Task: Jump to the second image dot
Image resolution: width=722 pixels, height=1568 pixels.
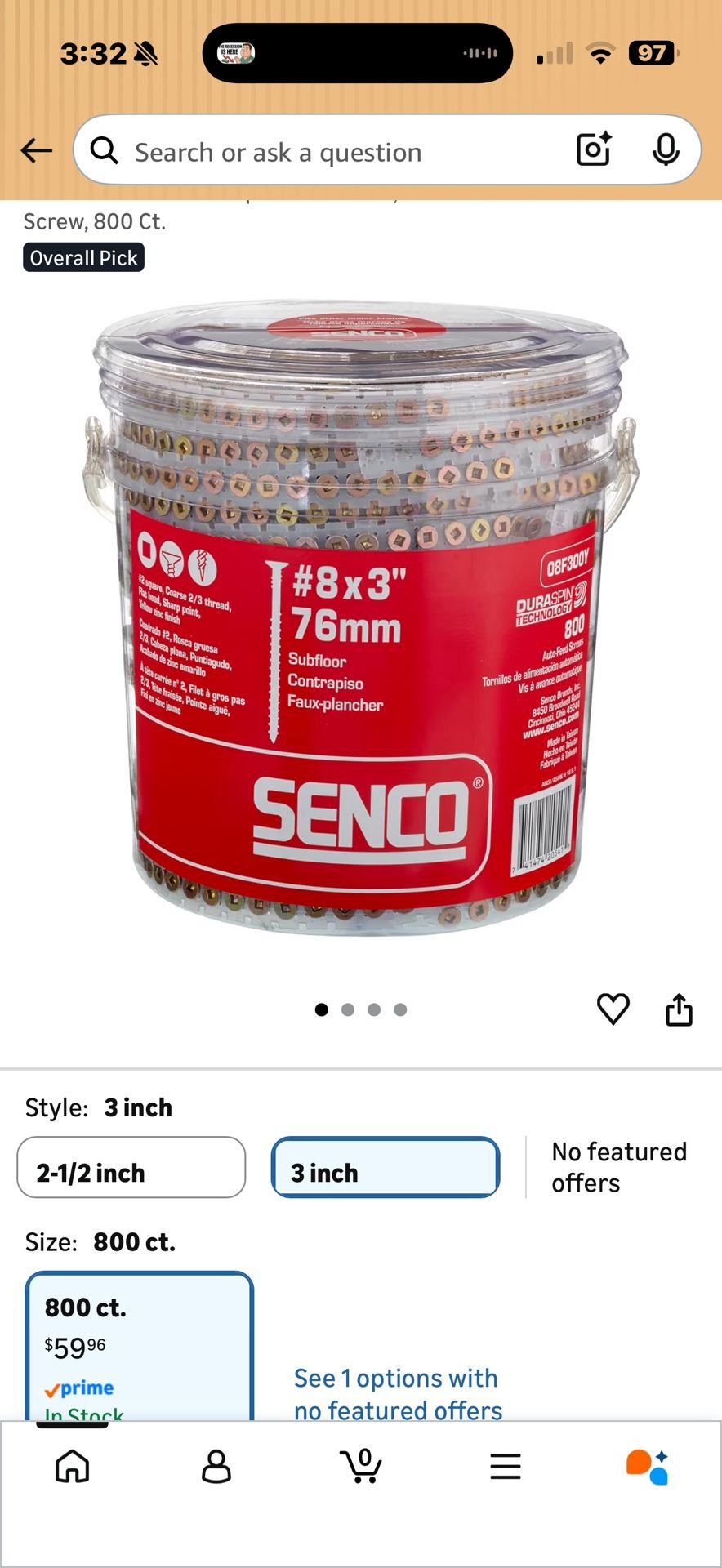Action: 348,1010
